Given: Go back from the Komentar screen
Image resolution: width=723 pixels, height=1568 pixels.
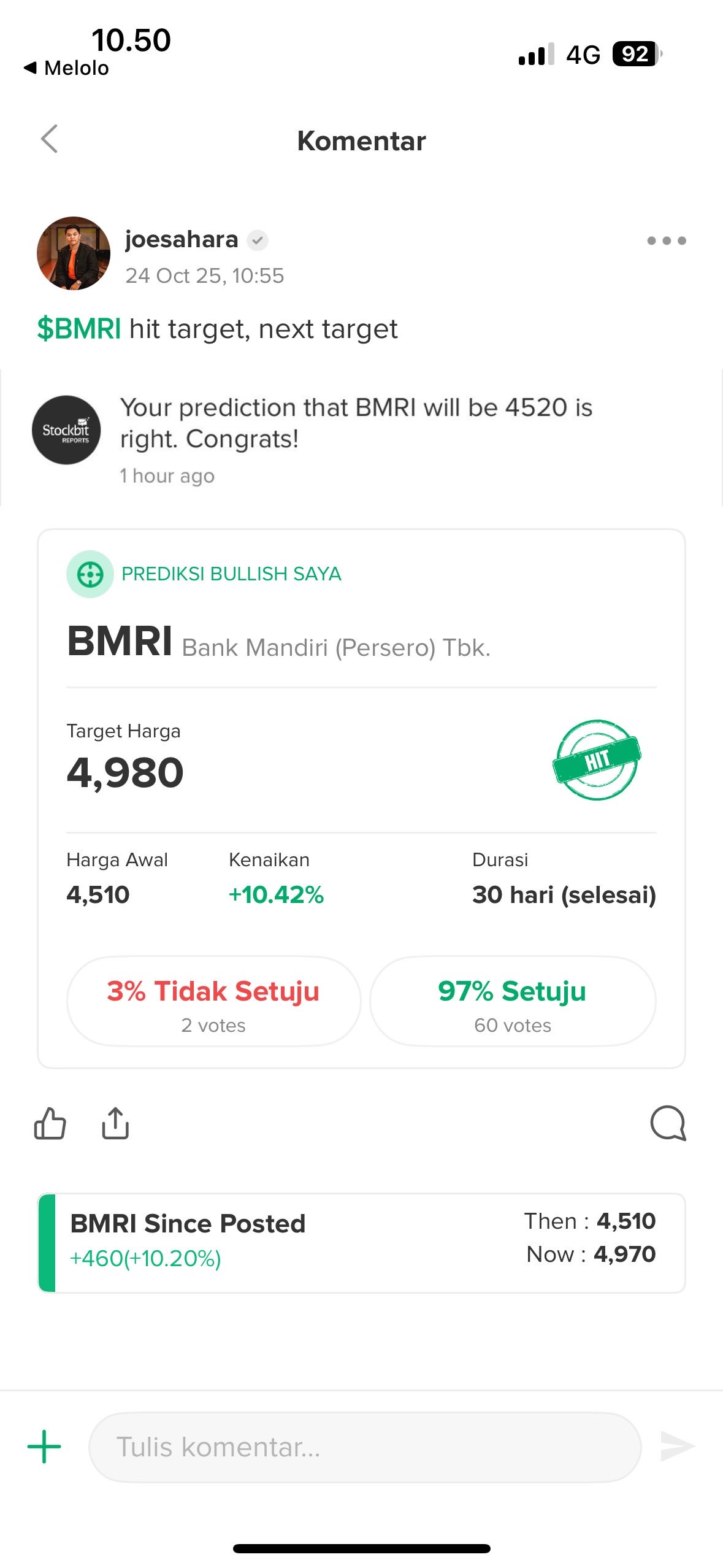Looking at the screenshot, I should tap(50, 139).
